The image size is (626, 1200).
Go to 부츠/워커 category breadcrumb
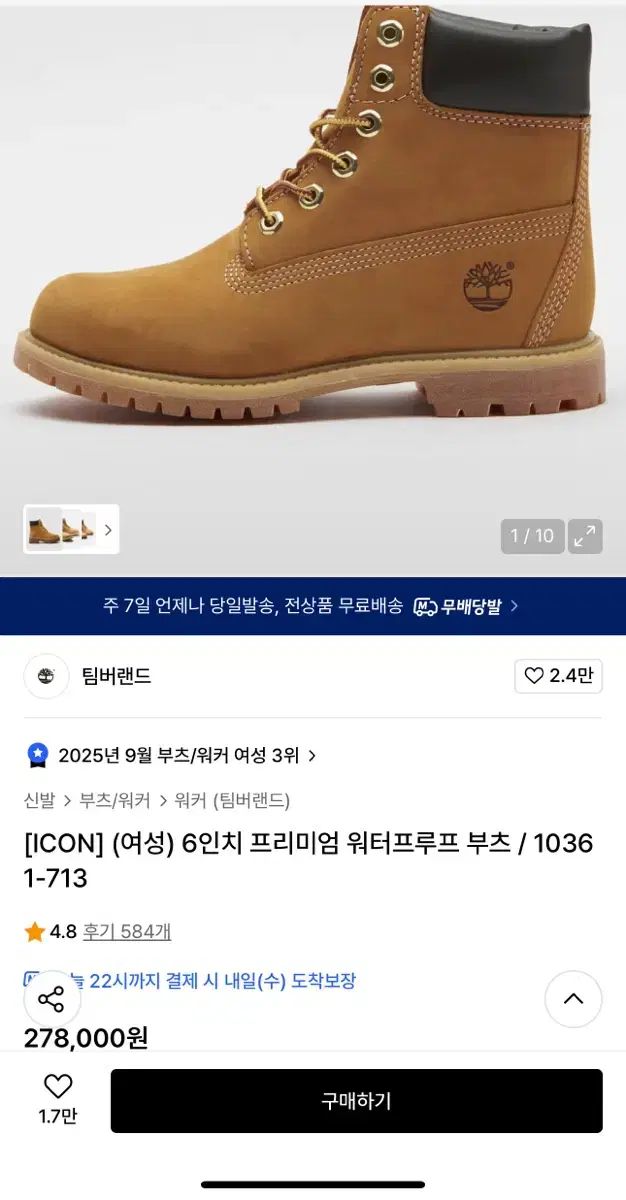click(x=114, y=800)
